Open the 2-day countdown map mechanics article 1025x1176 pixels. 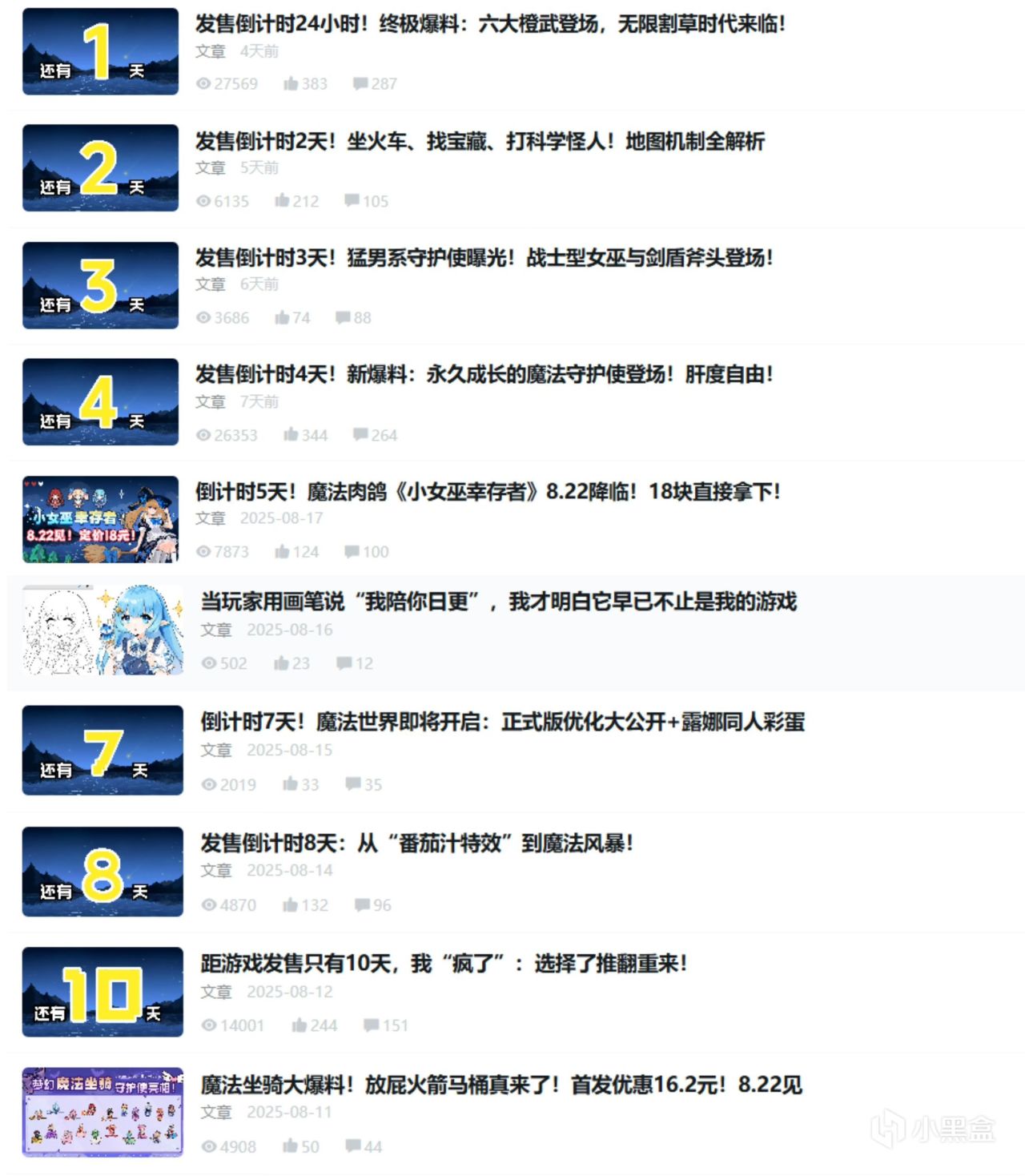480,142
